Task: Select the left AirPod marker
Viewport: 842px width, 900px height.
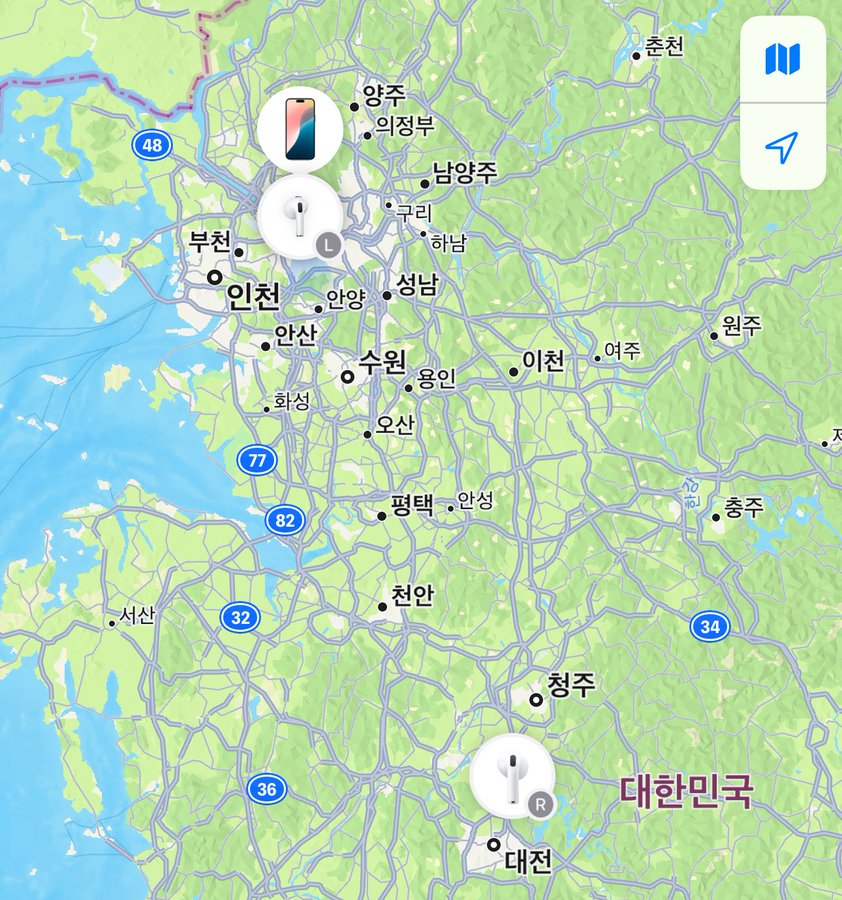Action: click(299, 217)
